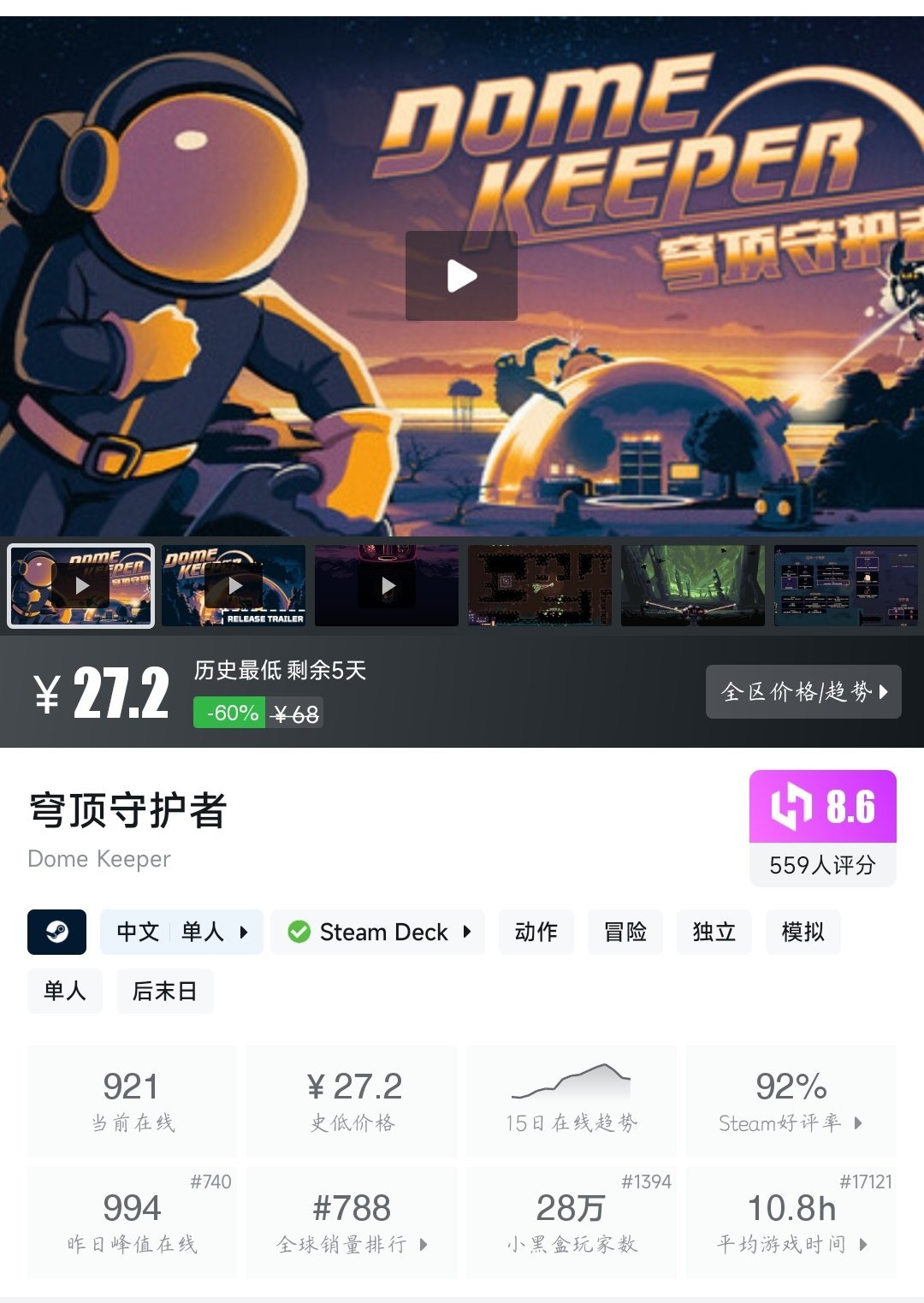This screenshot has width=924, height=1303.
Task: Click the green Steam Deck checkmark icon
Action: (x=299, y=932)
